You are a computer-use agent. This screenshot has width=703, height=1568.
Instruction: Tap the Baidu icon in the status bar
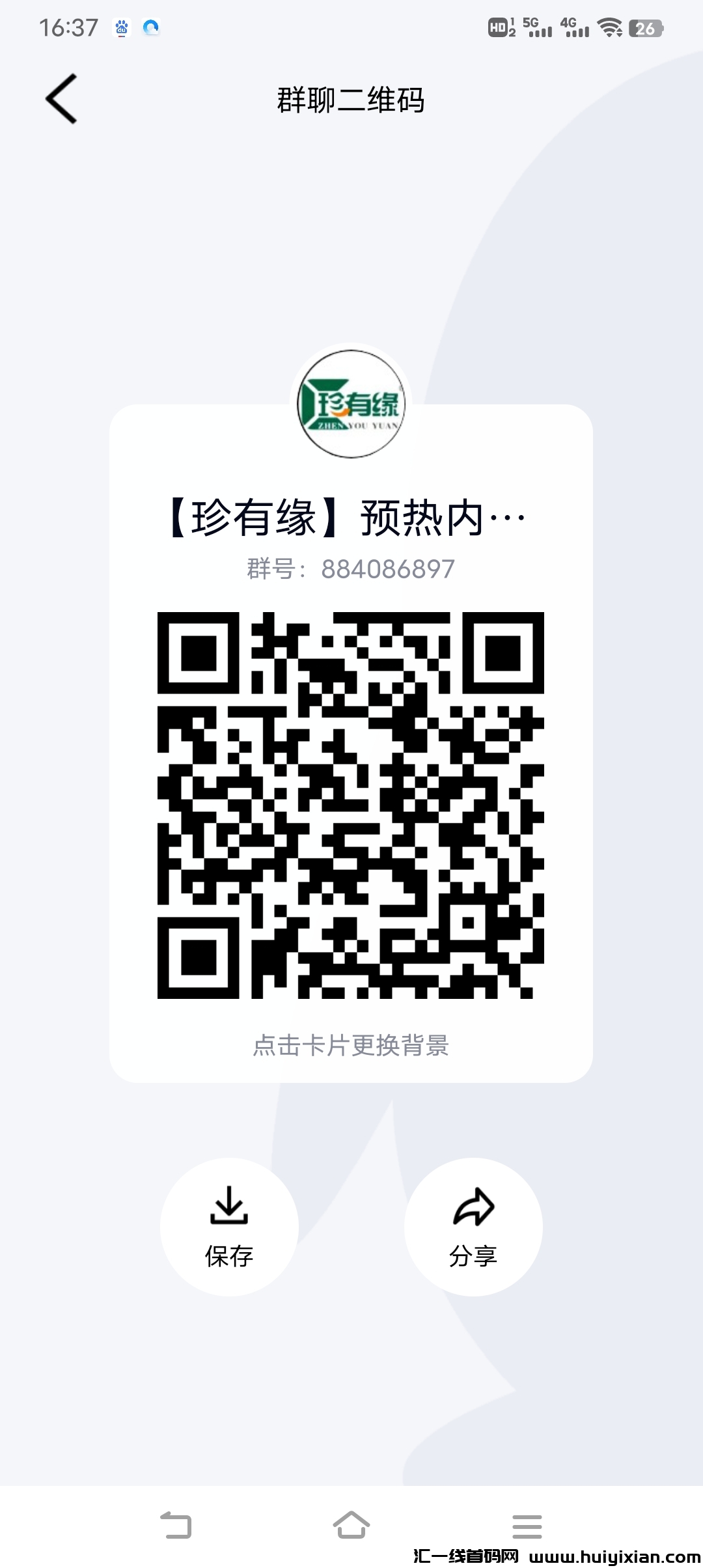tap(122, 27)
